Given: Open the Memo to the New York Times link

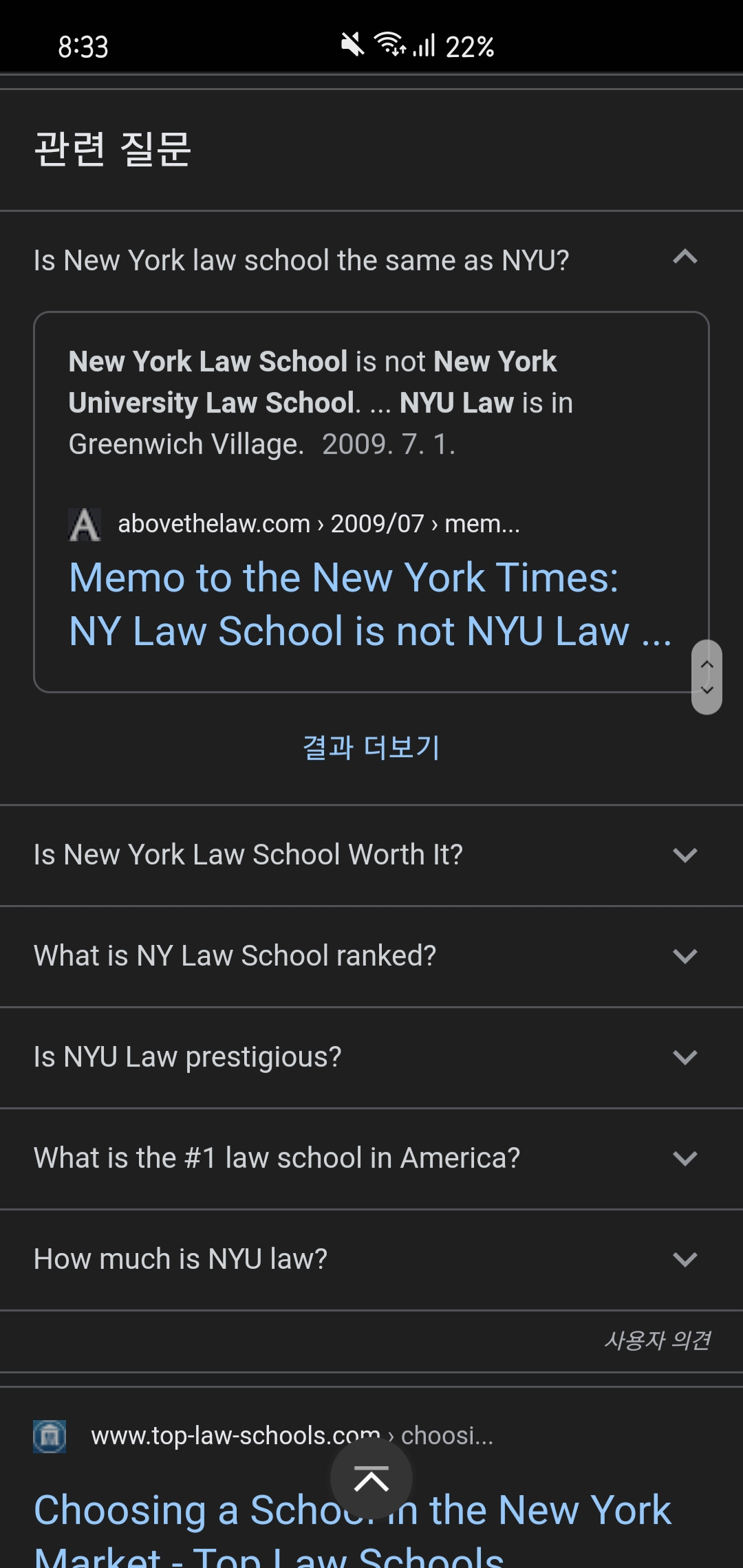Looking at the screenshot, I should tap(370, 604).
